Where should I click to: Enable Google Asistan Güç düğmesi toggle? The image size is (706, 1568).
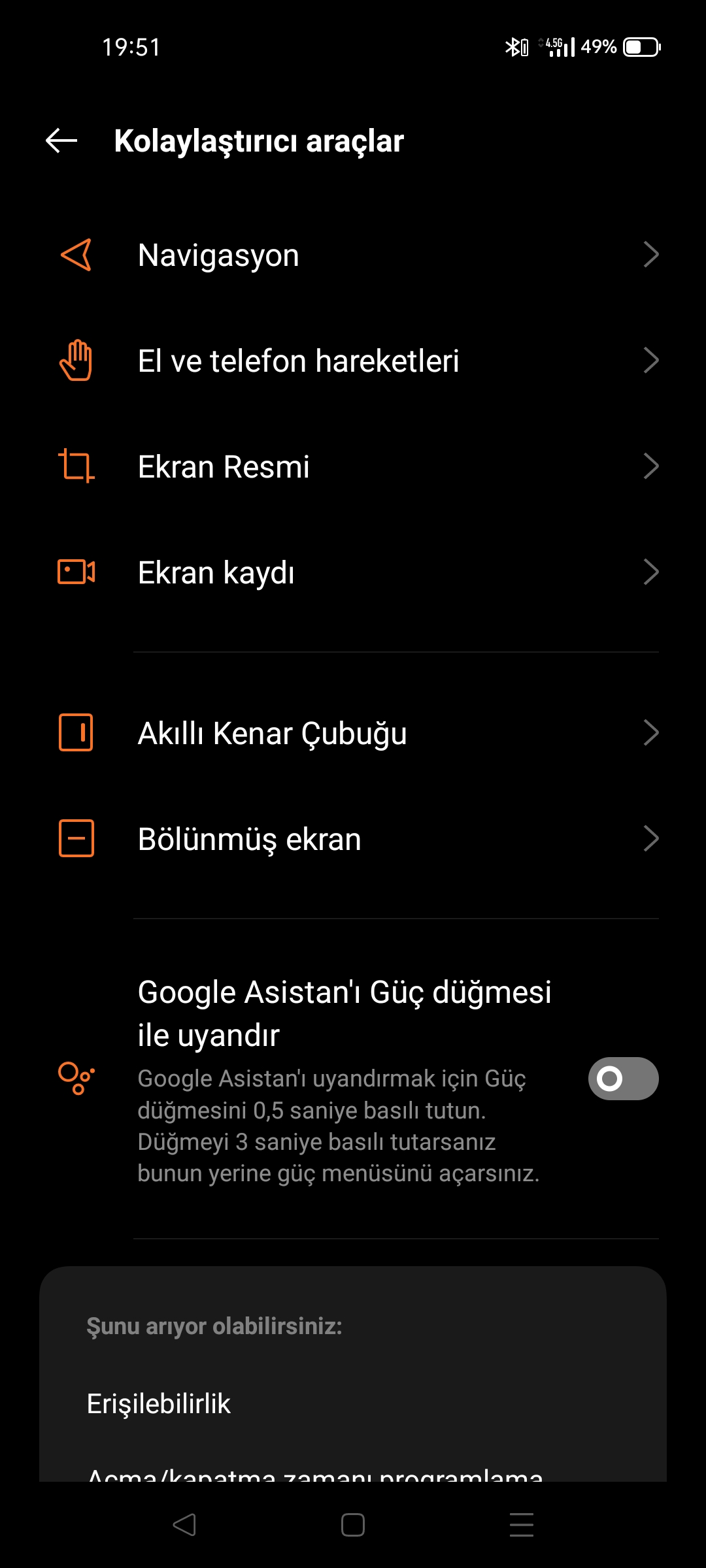click(622, 1079)
